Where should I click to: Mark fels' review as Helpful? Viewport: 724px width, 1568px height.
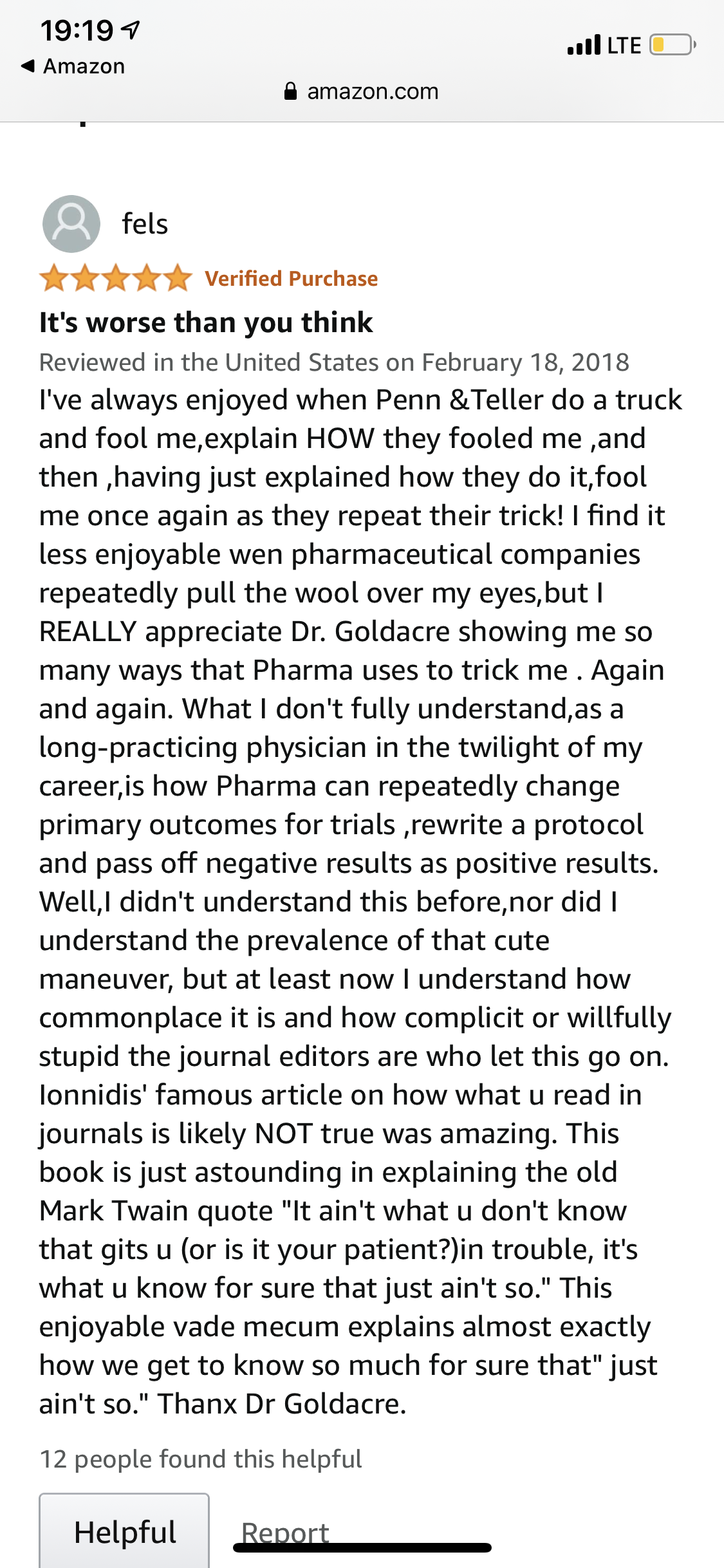[x=124, y=1531]
